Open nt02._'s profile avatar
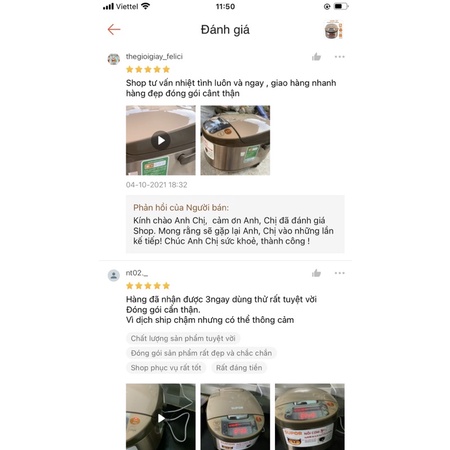 (x=114, y=275)
